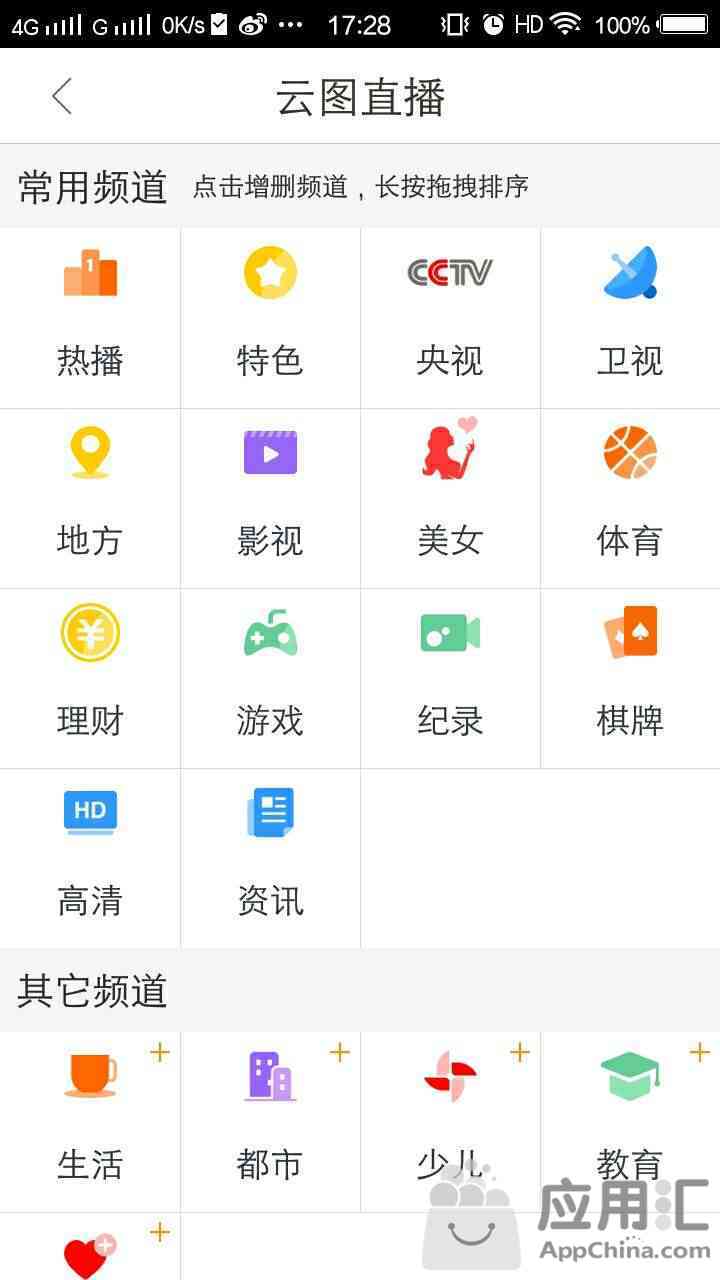The width and height of the screenshot is (720, 1280).
Task: Open the 美女 channel
Action: 450,498
